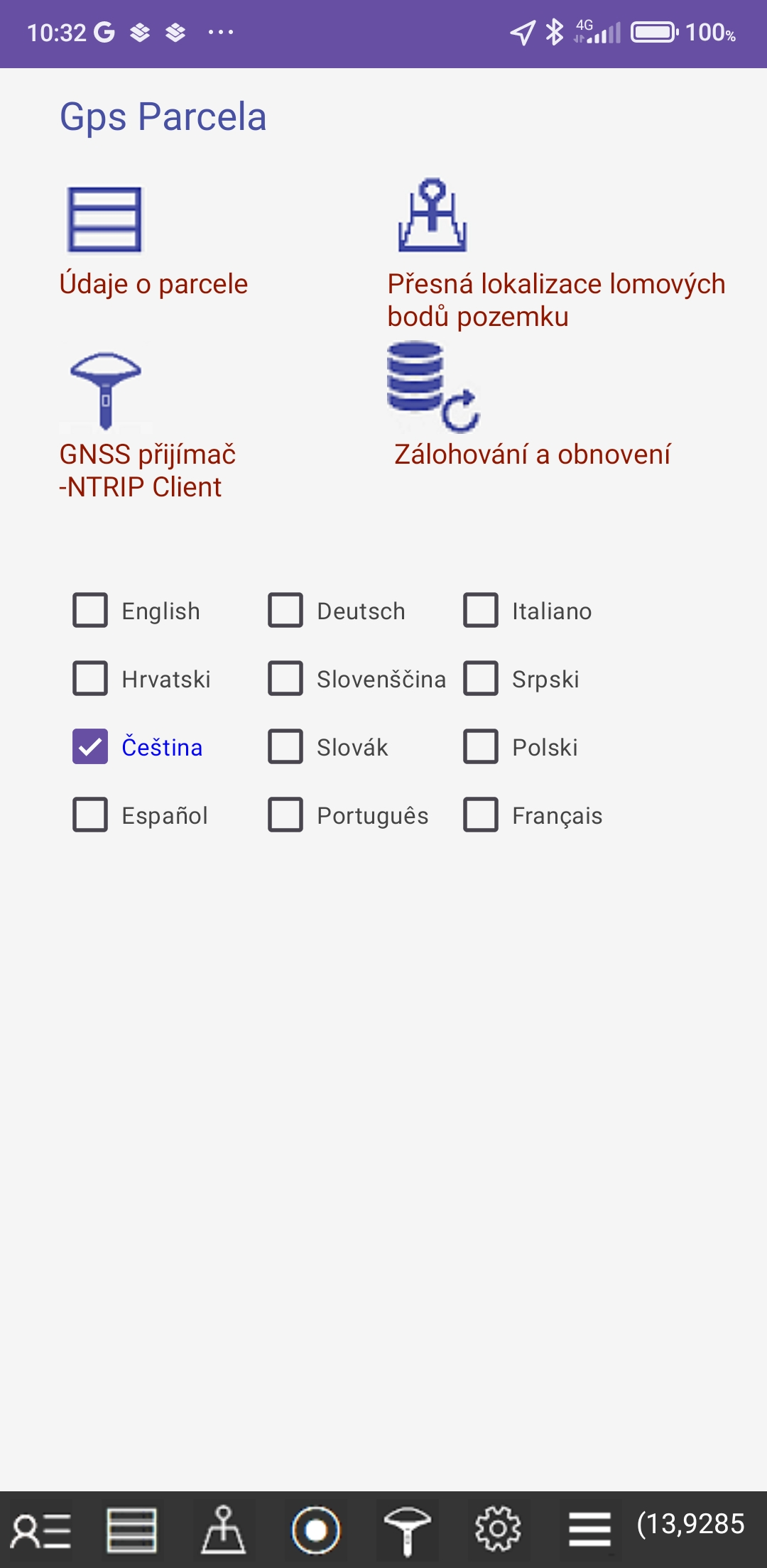Uncheck the Čeština checkbox
767x1568 pixels.
[90, 747]
